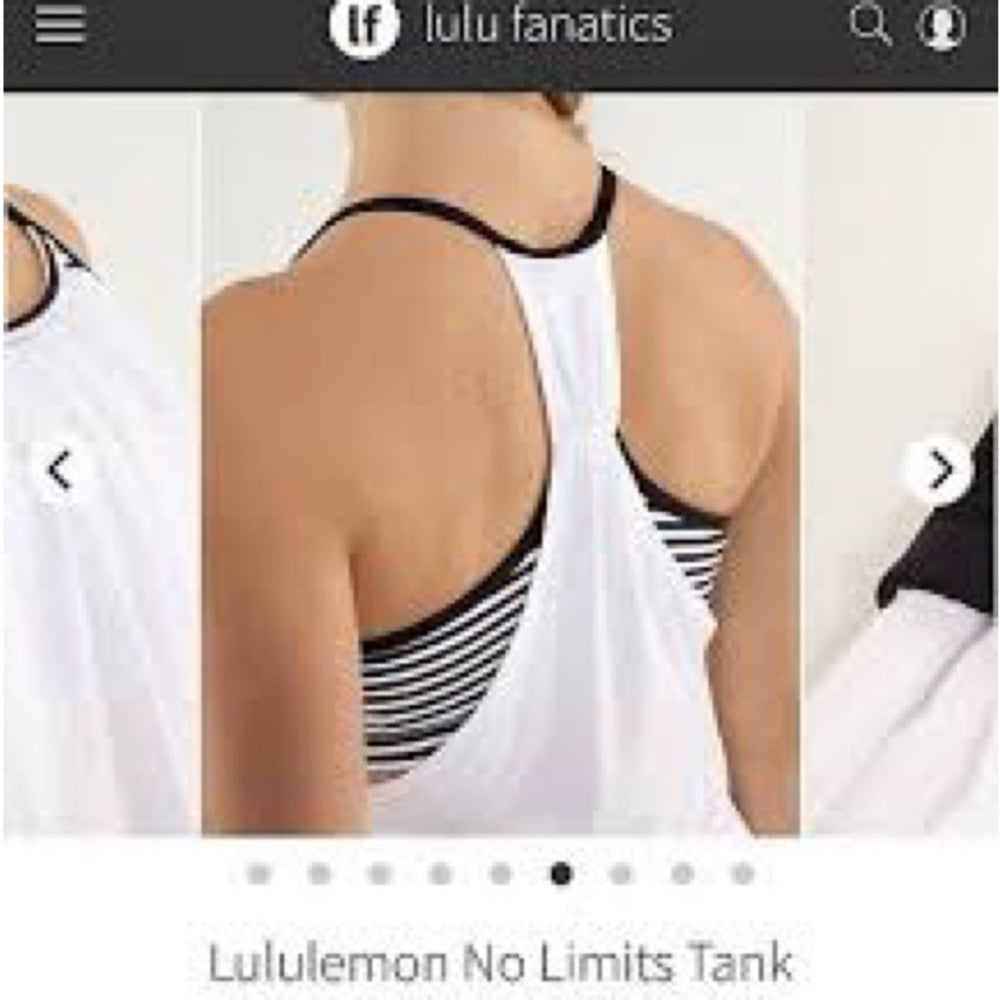
Task: Open the hamburger menu
Action: tap(60, 25)
